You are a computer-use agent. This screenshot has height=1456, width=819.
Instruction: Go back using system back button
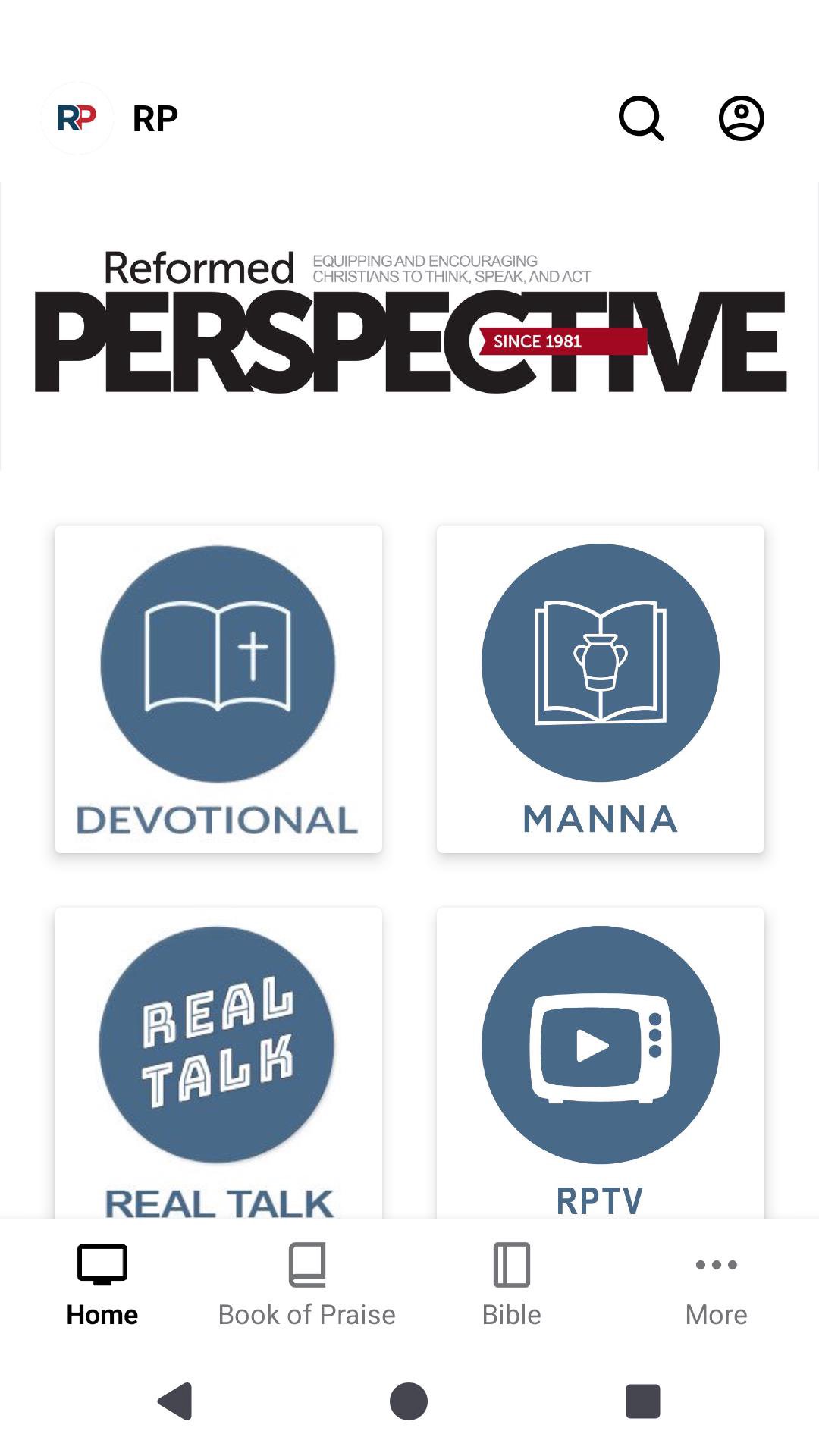click(x=175, y=1401)
